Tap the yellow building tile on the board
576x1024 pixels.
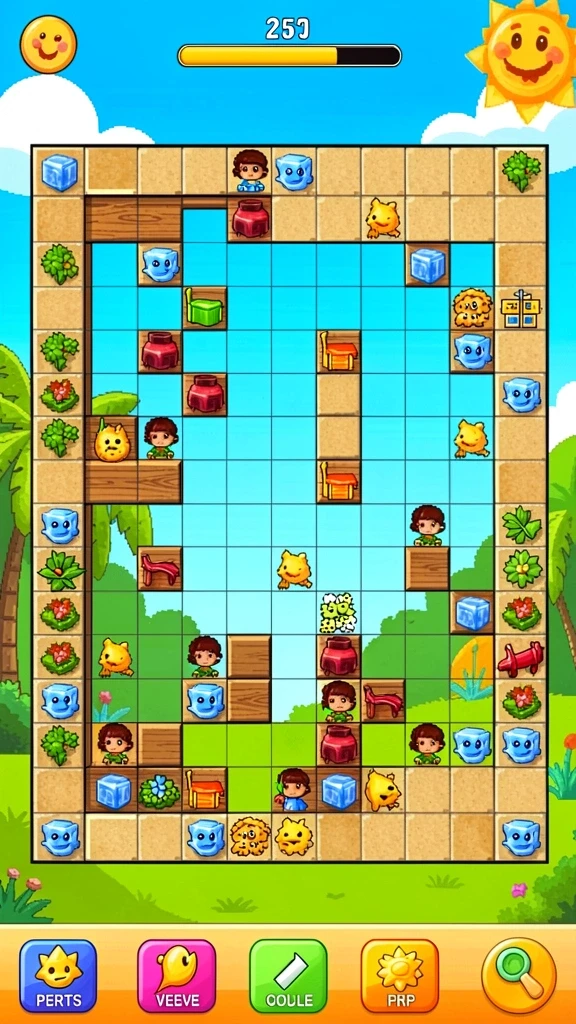coord(520,308)
